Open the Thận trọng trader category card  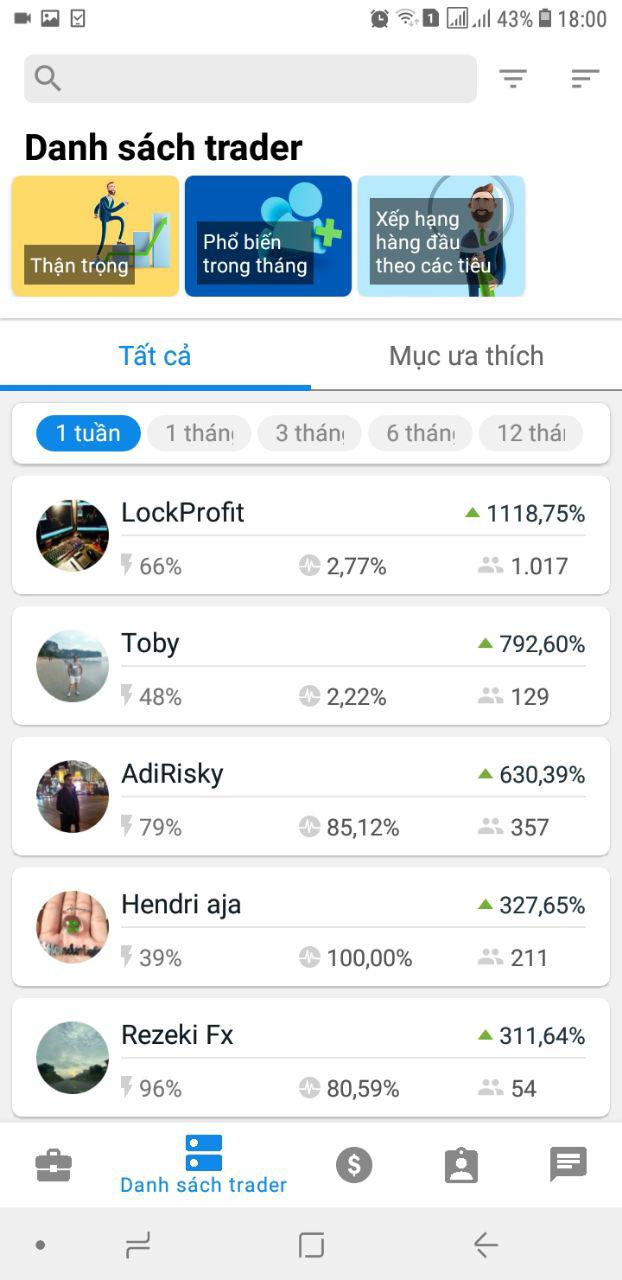click(95, 236)
